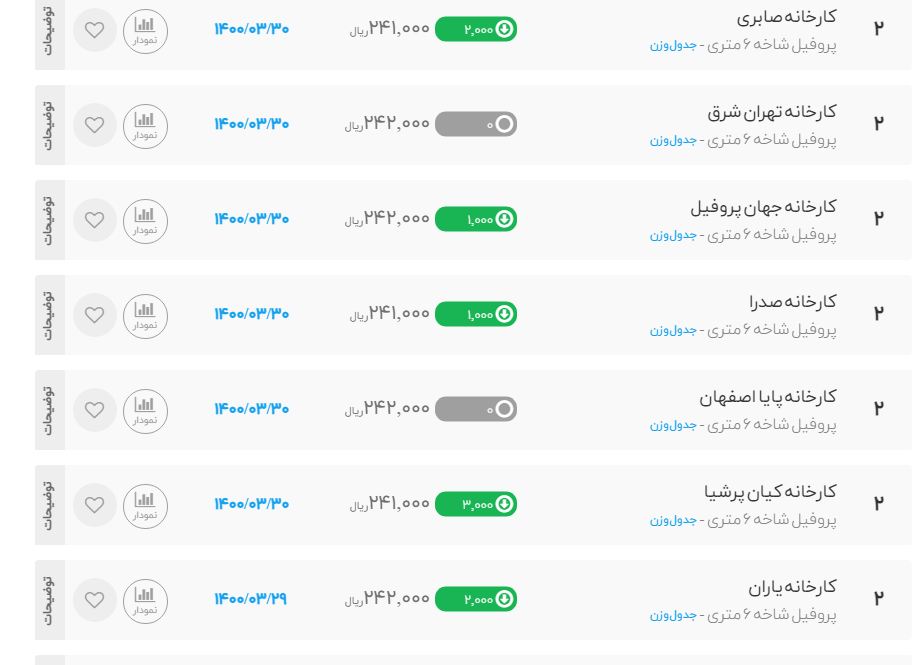Add کارخانه جهان پروفیل to favorites

95,220
